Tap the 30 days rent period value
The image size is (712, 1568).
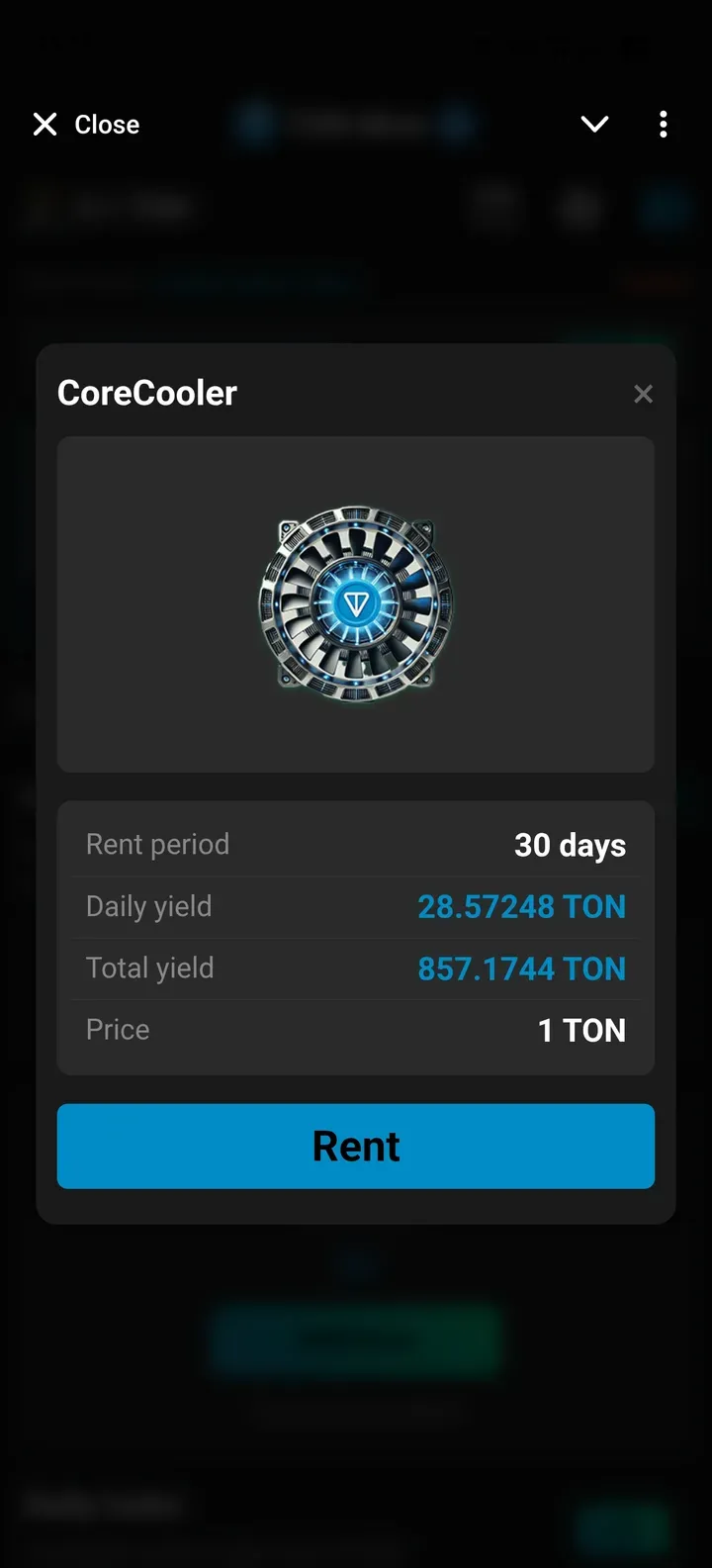point(570,845)
